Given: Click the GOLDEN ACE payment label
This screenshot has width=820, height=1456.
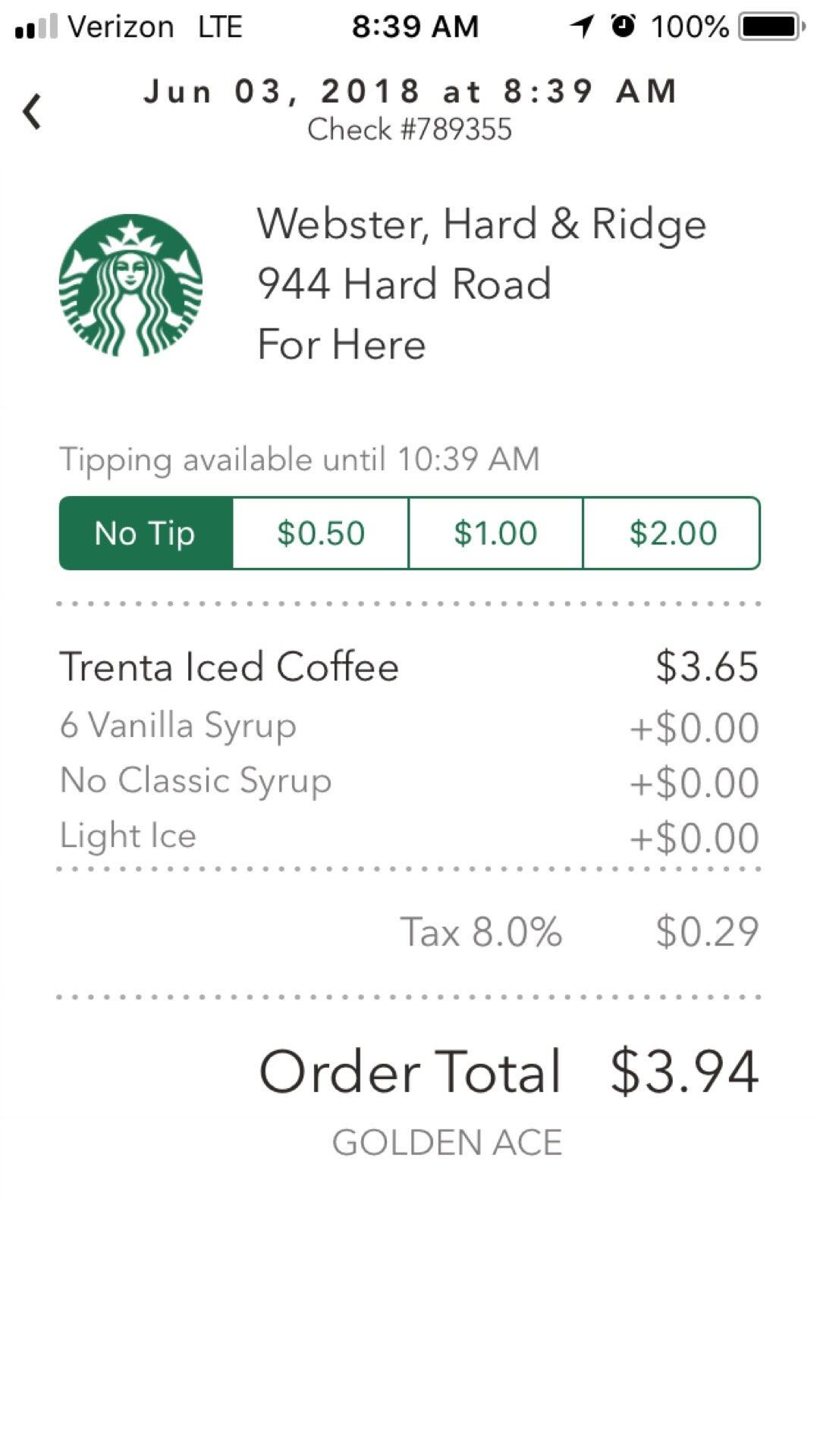Looking at the screenshot, I should [448, 1139].
